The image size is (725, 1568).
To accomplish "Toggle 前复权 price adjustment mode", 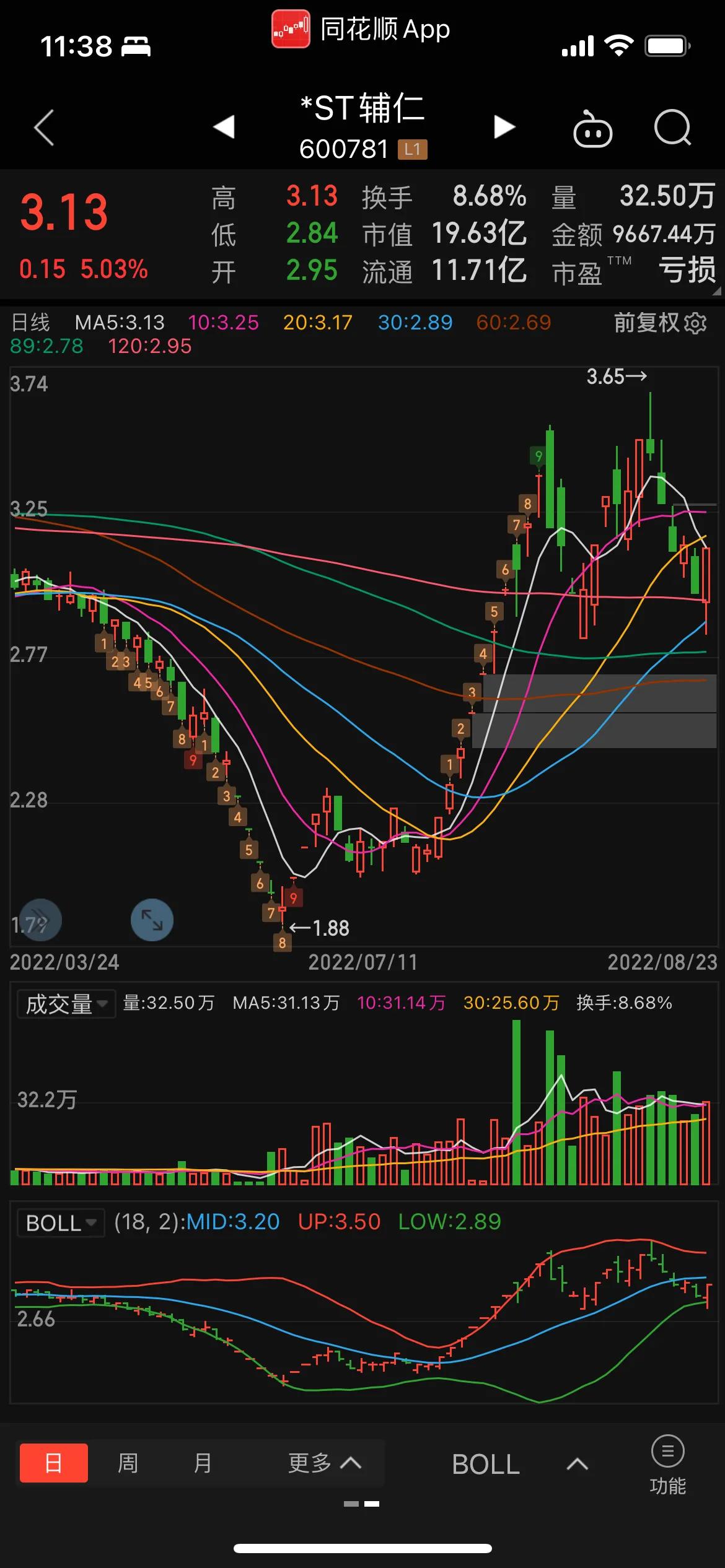I will (x=644, y=323).
